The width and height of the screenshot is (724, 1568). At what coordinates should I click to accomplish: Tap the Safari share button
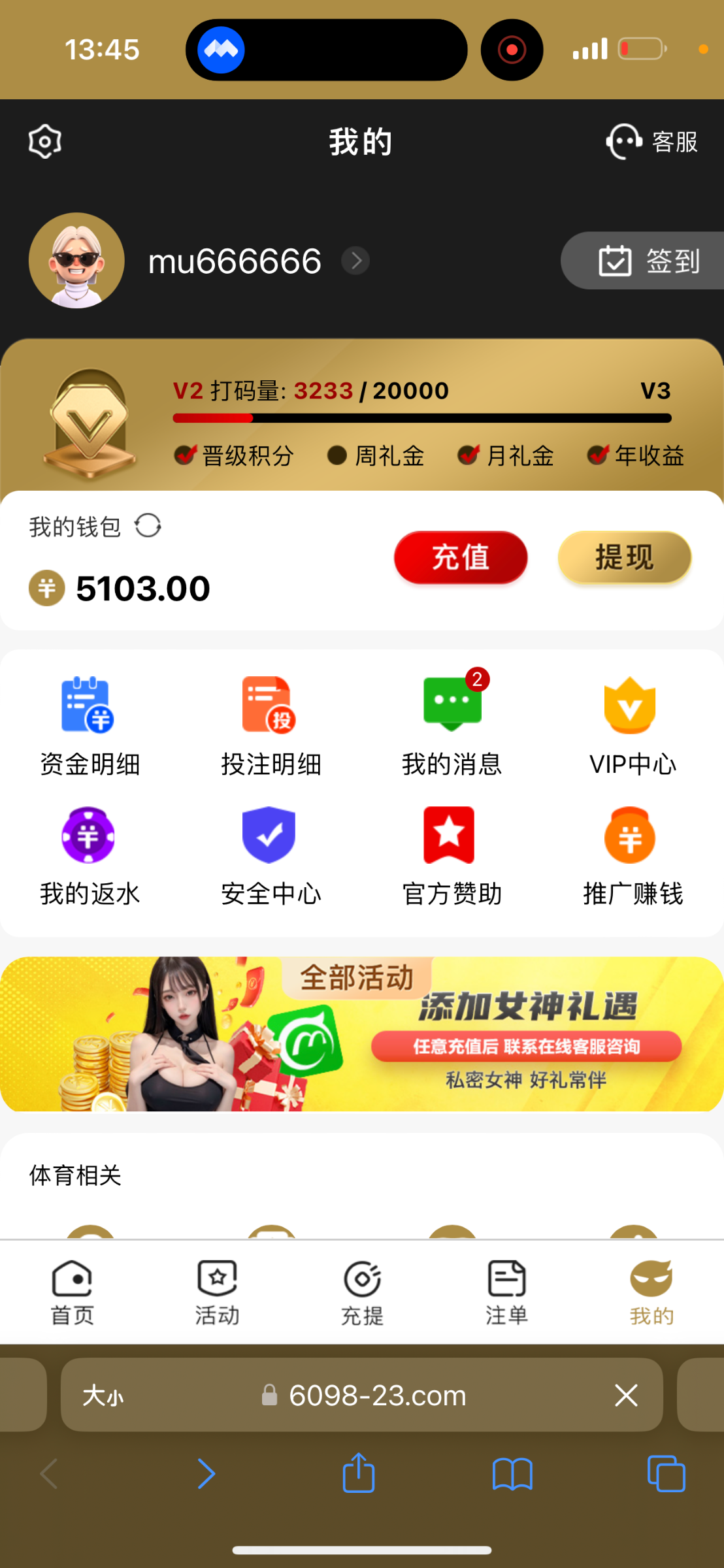tap(359, 1473)
